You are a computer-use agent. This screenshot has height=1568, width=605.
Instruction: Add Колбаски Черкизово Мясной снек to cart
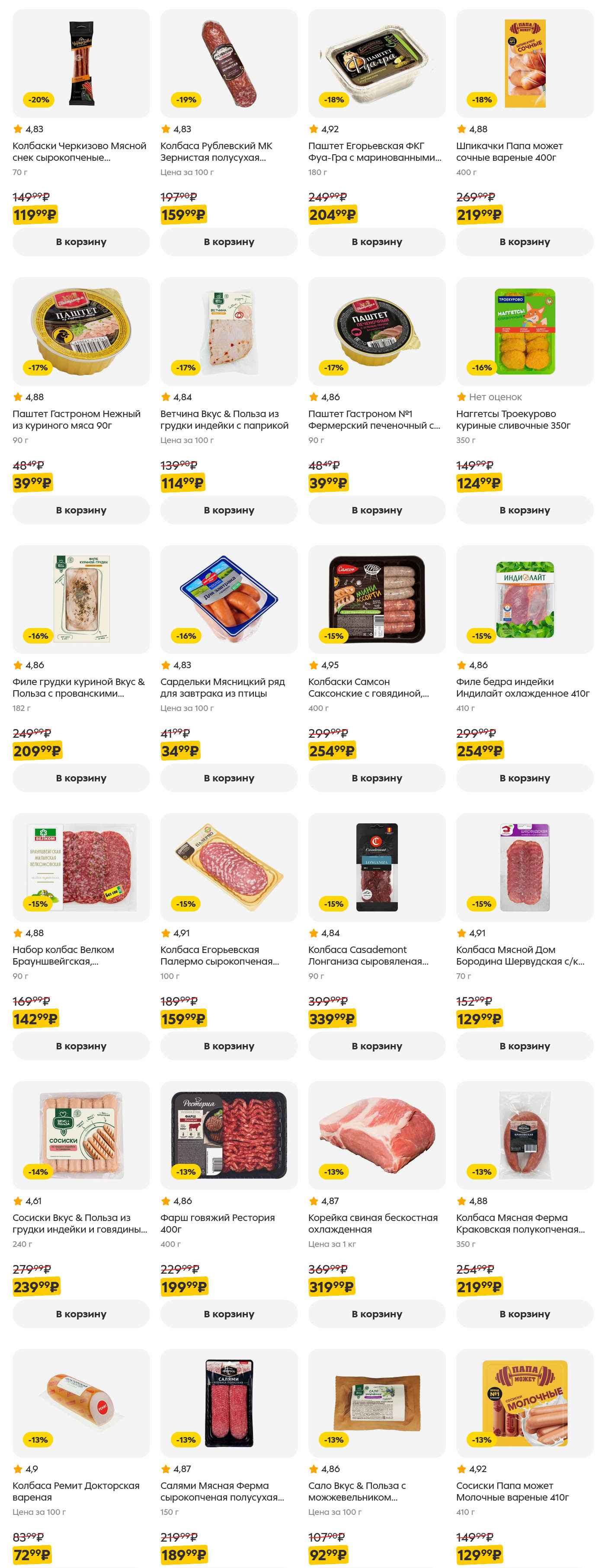(81, 242)
